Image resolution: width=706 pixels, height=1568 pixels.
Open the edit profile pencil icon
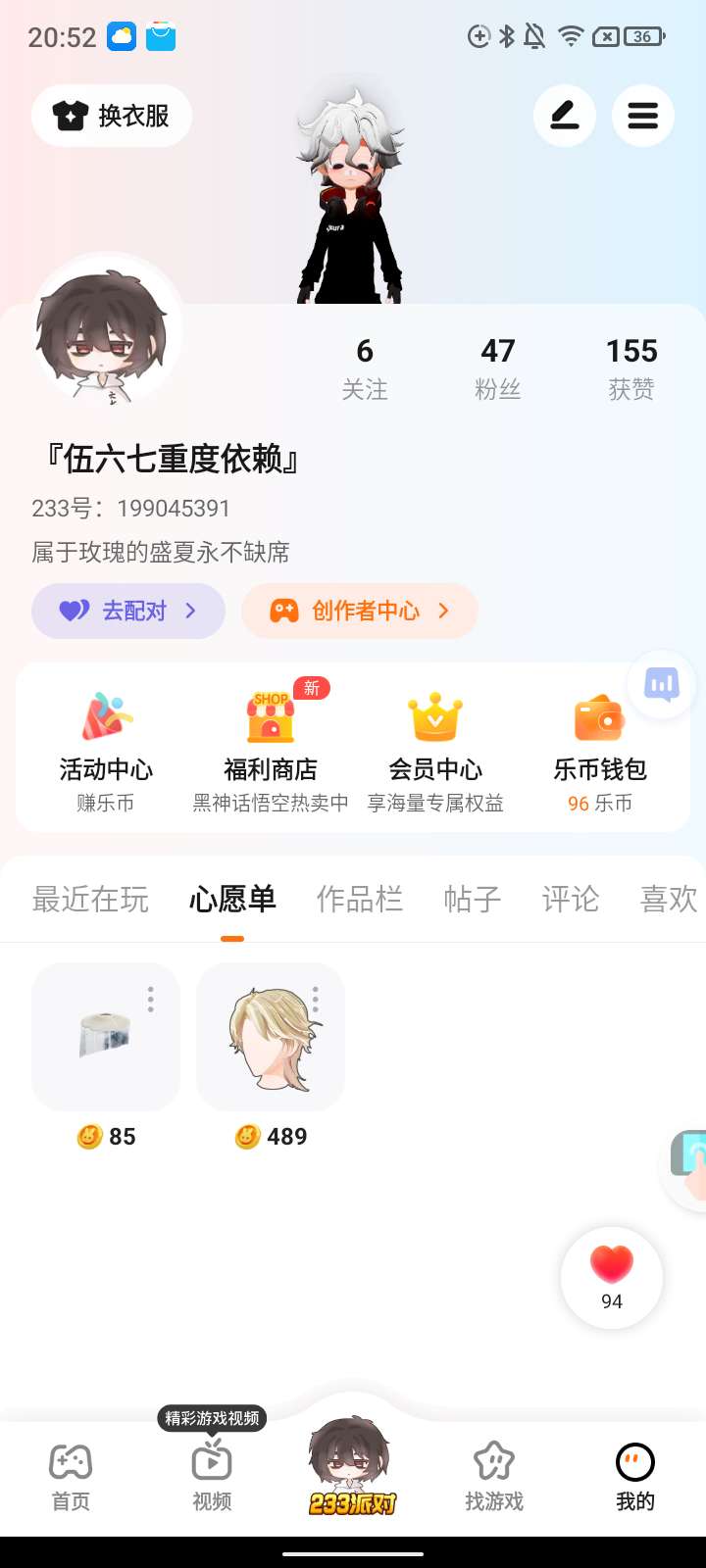(x=564, y=116)
